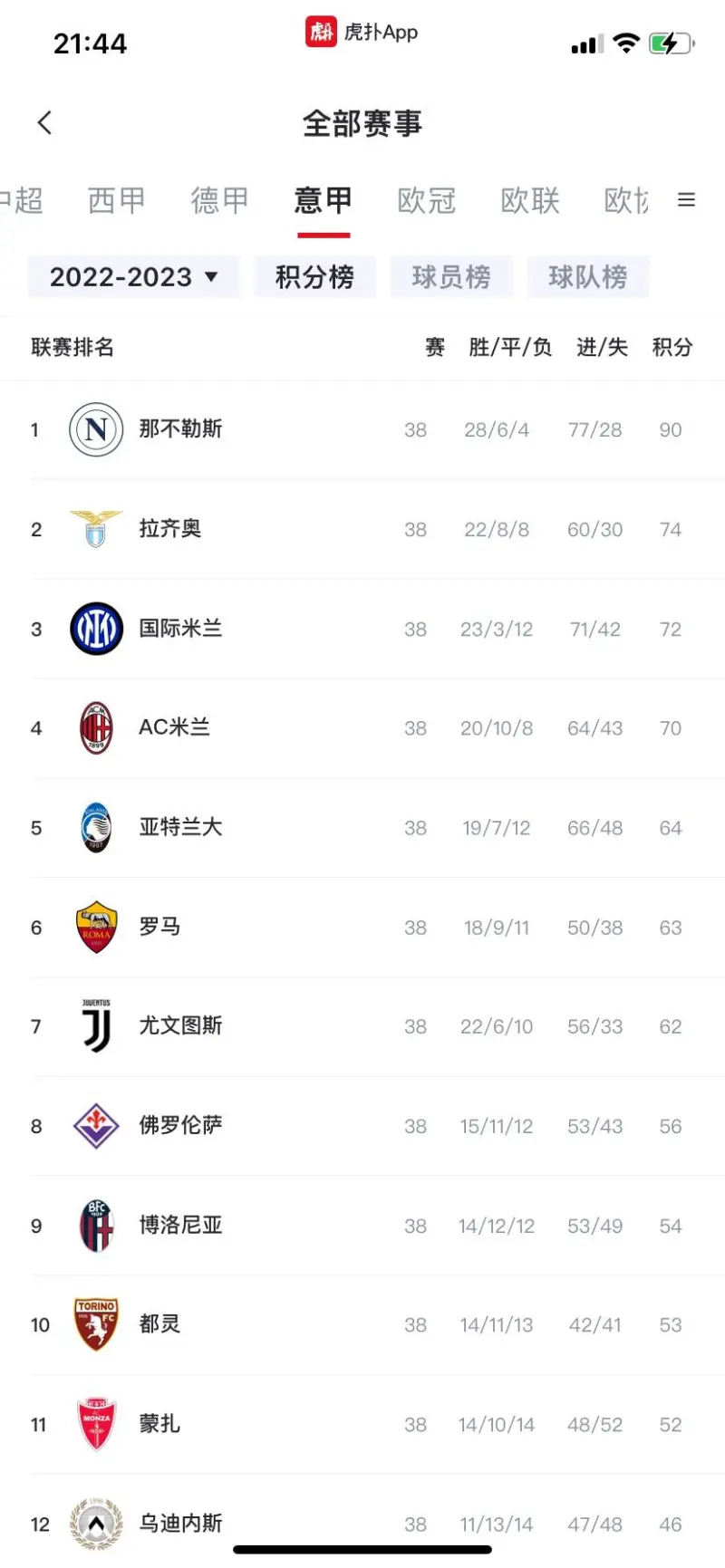Open the 拉齐奥 team row

point(362,529)
